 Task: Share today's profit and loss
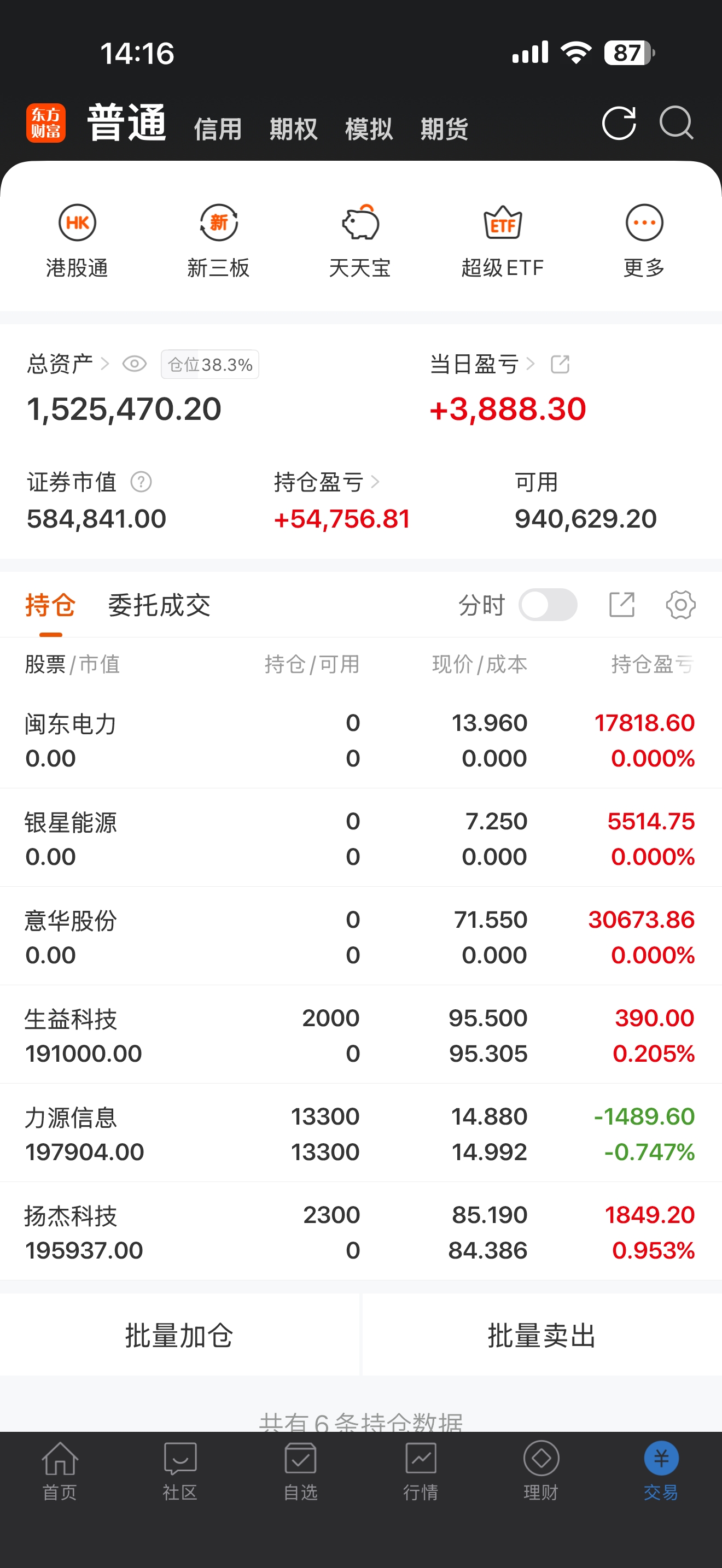[x=560, y=364]
